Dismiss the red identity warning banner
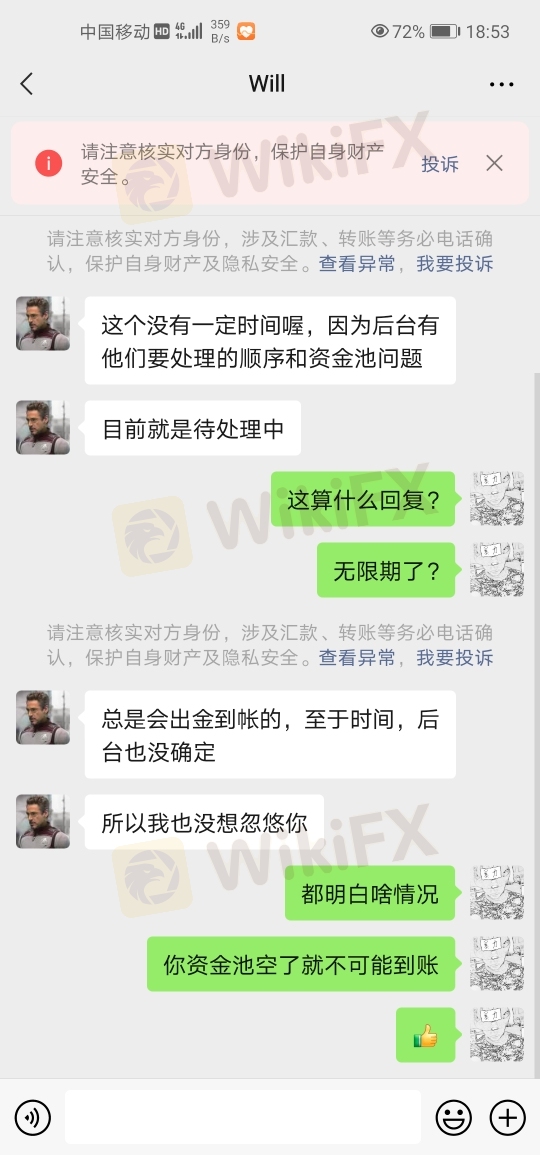The height and width of the screenshot is (1155, 540). (494, 163)
